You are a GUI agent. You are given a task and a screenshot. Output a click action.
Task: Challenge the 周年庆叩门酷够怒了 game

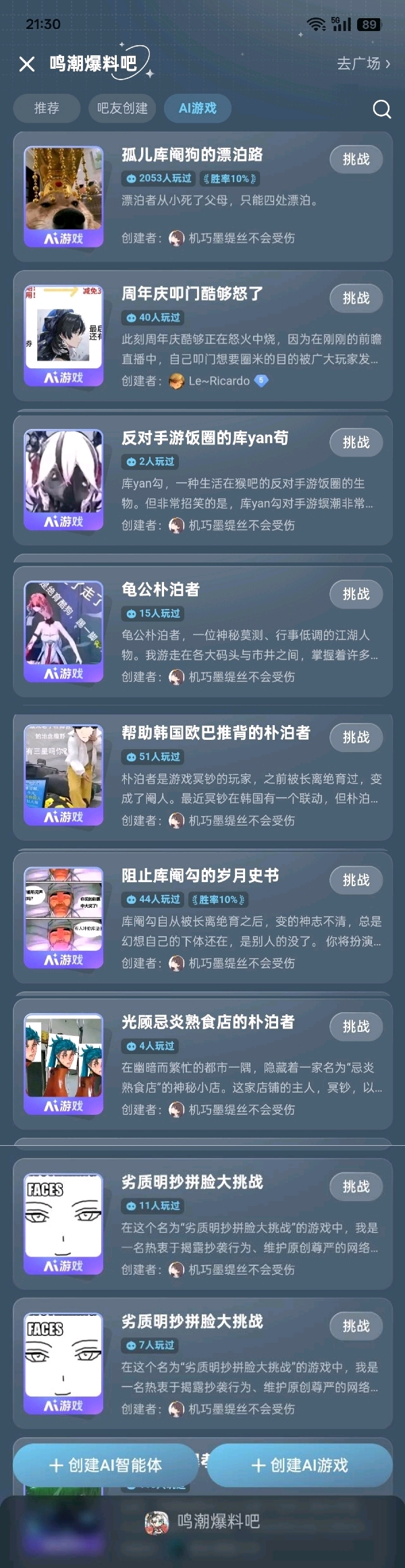coord(356,298)
